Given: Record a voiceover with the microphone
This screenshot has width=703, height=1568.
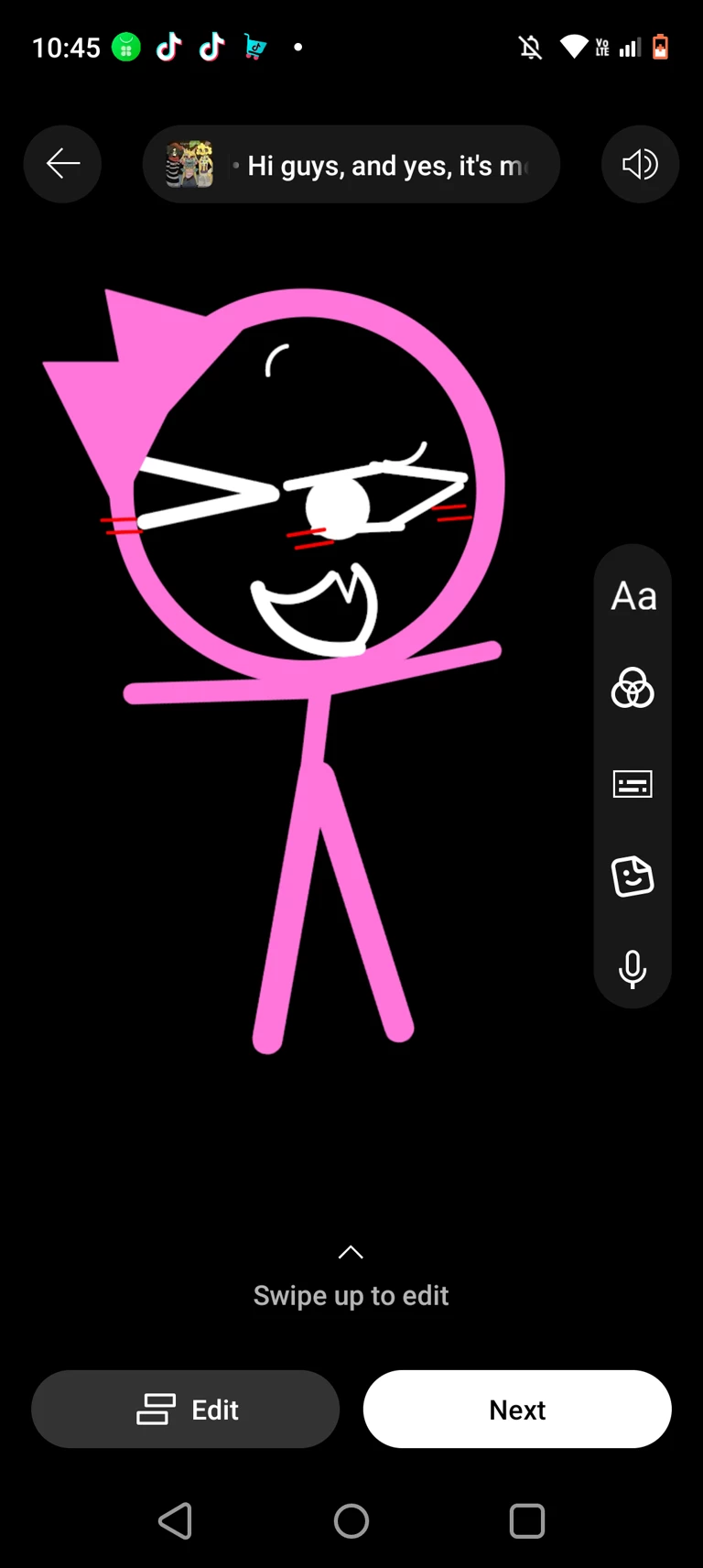Looking at the screenshot, I should click(633, 969).
